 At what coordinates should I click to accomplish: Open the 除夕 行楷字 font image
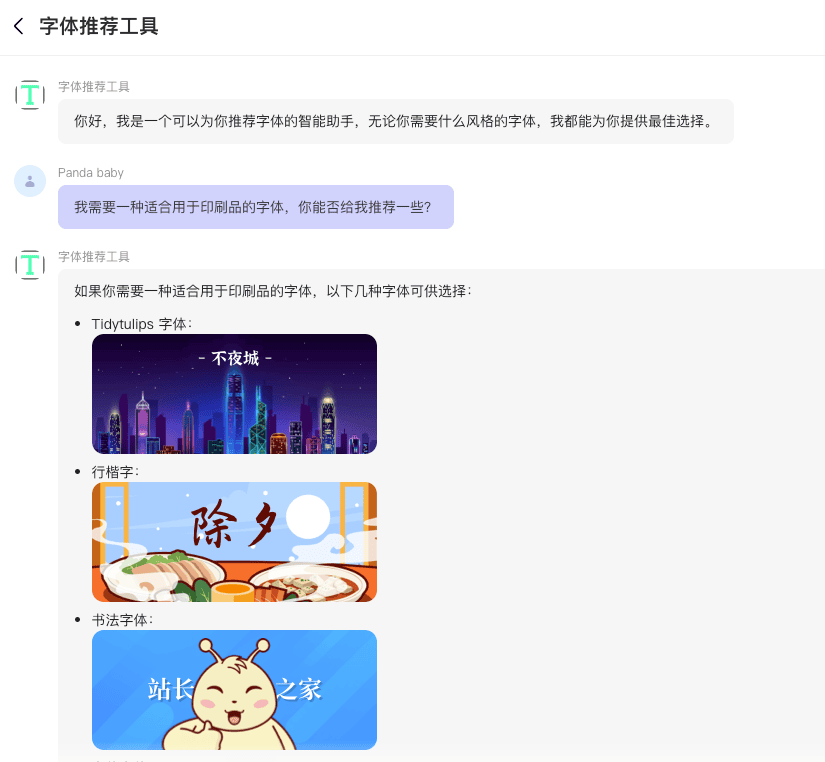coord(234,542)
